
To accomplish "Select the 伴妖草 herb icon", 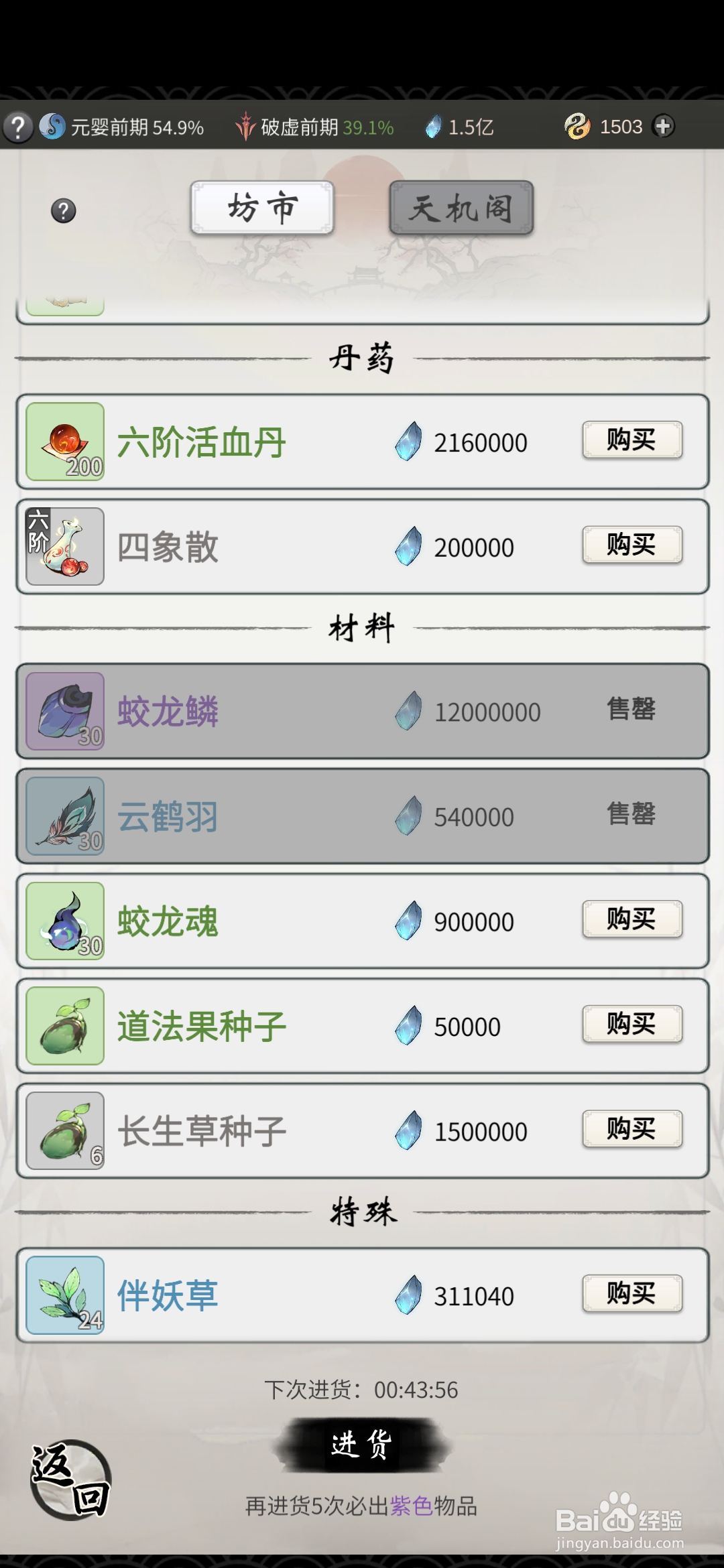I will (64, 1293).
